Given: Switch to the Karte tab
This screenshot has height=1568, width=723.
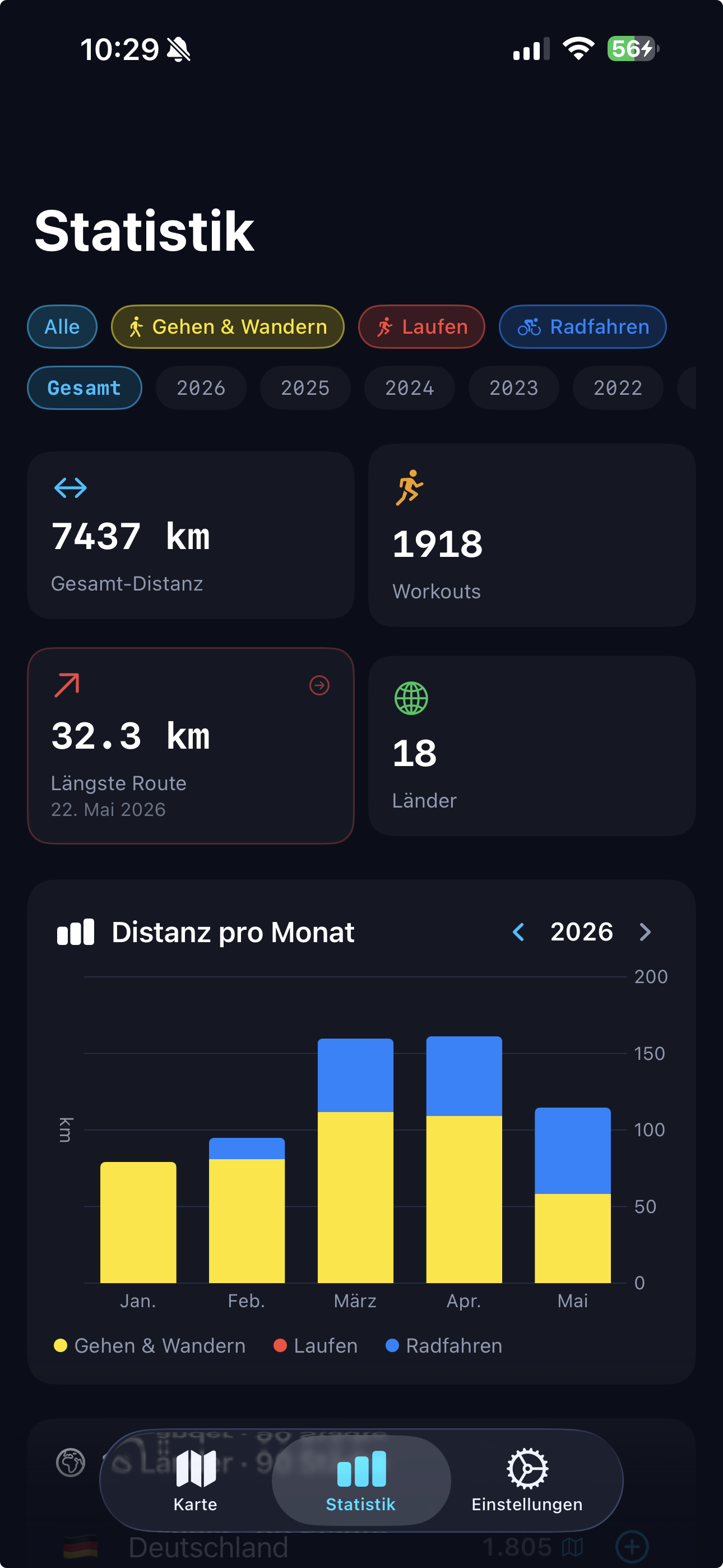Looking at the screenshot, I should (x=196, y=1481).
